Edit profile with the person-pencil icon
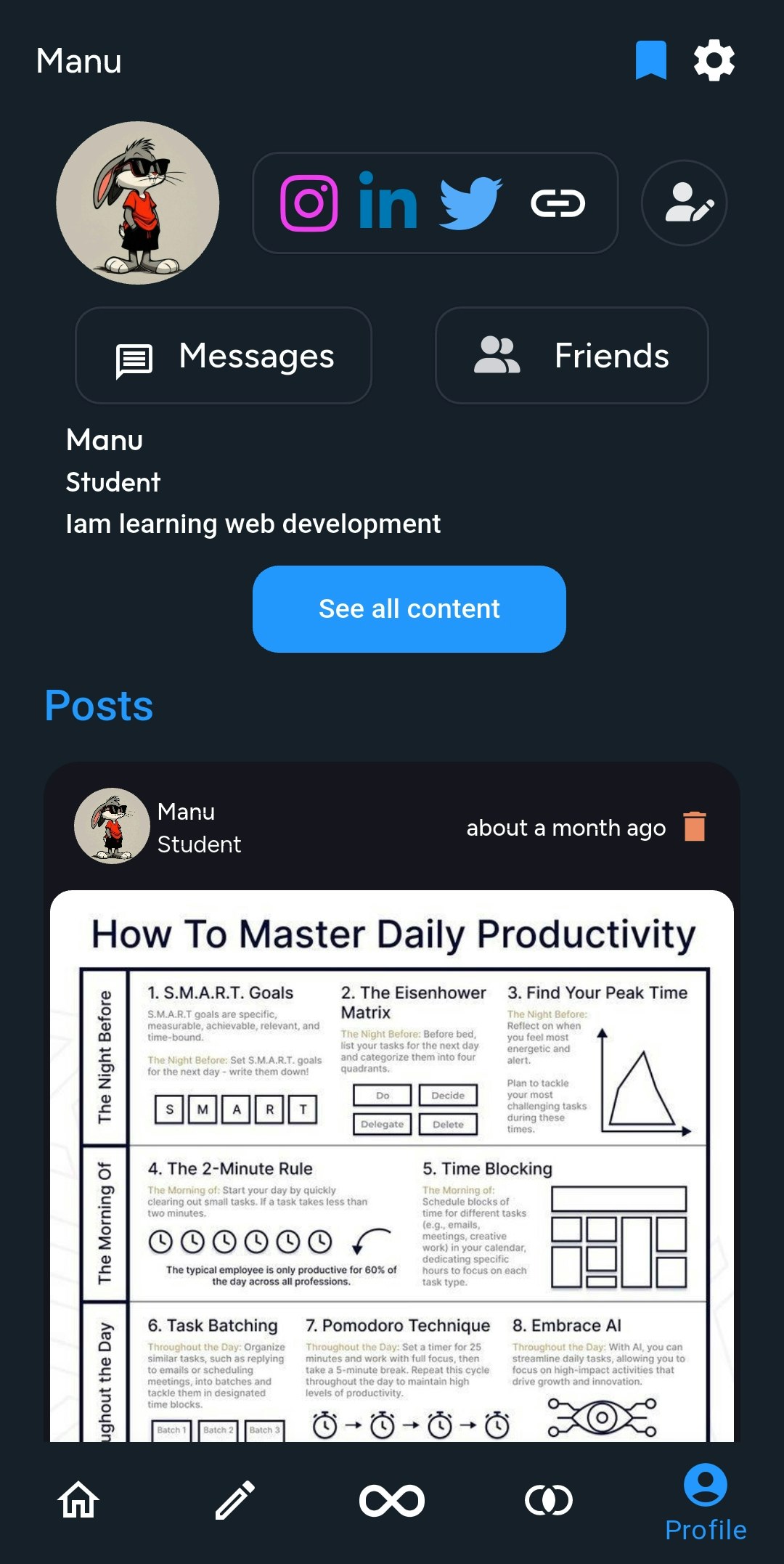The height and width of the screenshot is (1564, 784). (x=684, y=203)
